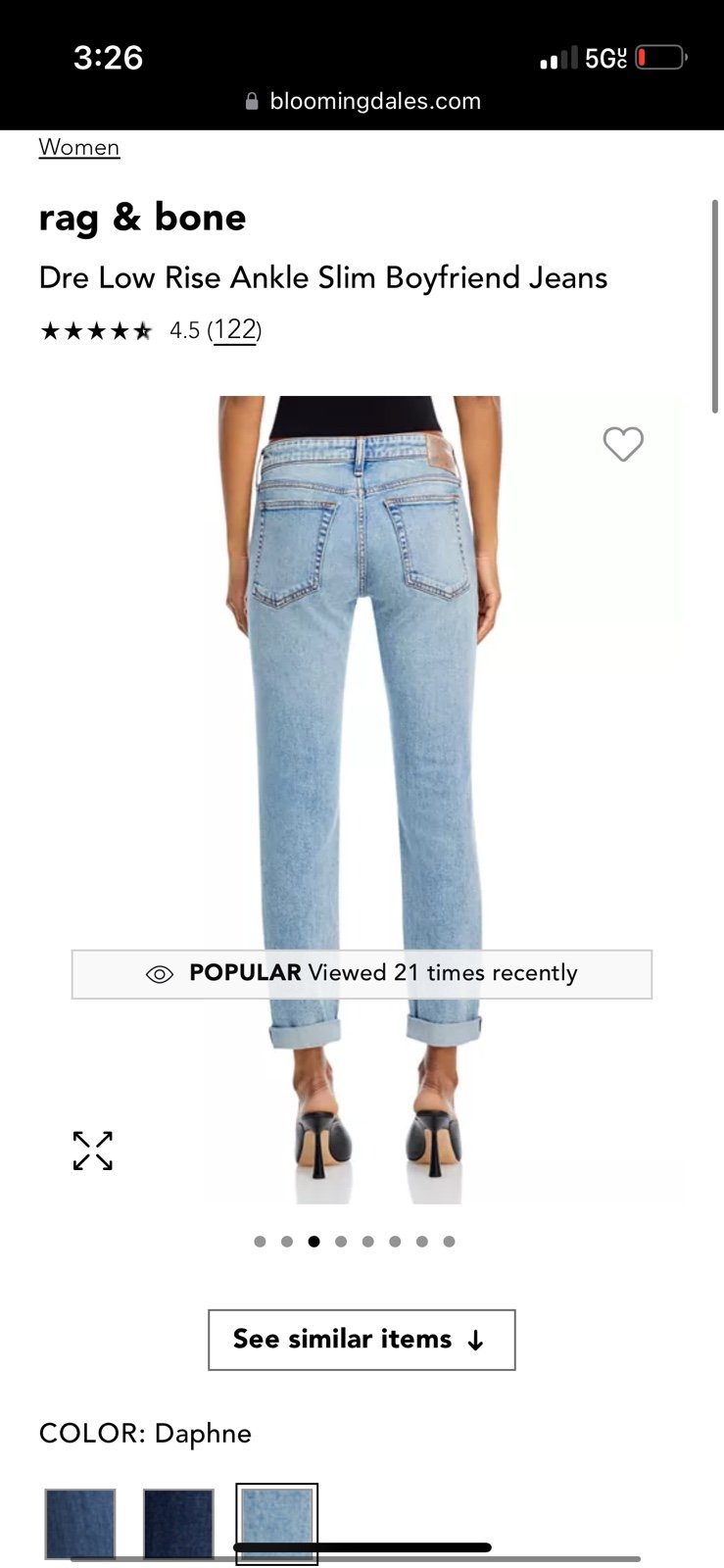Screen dimensions: 724x1568
Task: Open the jeans product image
Action: click(x=361, y=800)
